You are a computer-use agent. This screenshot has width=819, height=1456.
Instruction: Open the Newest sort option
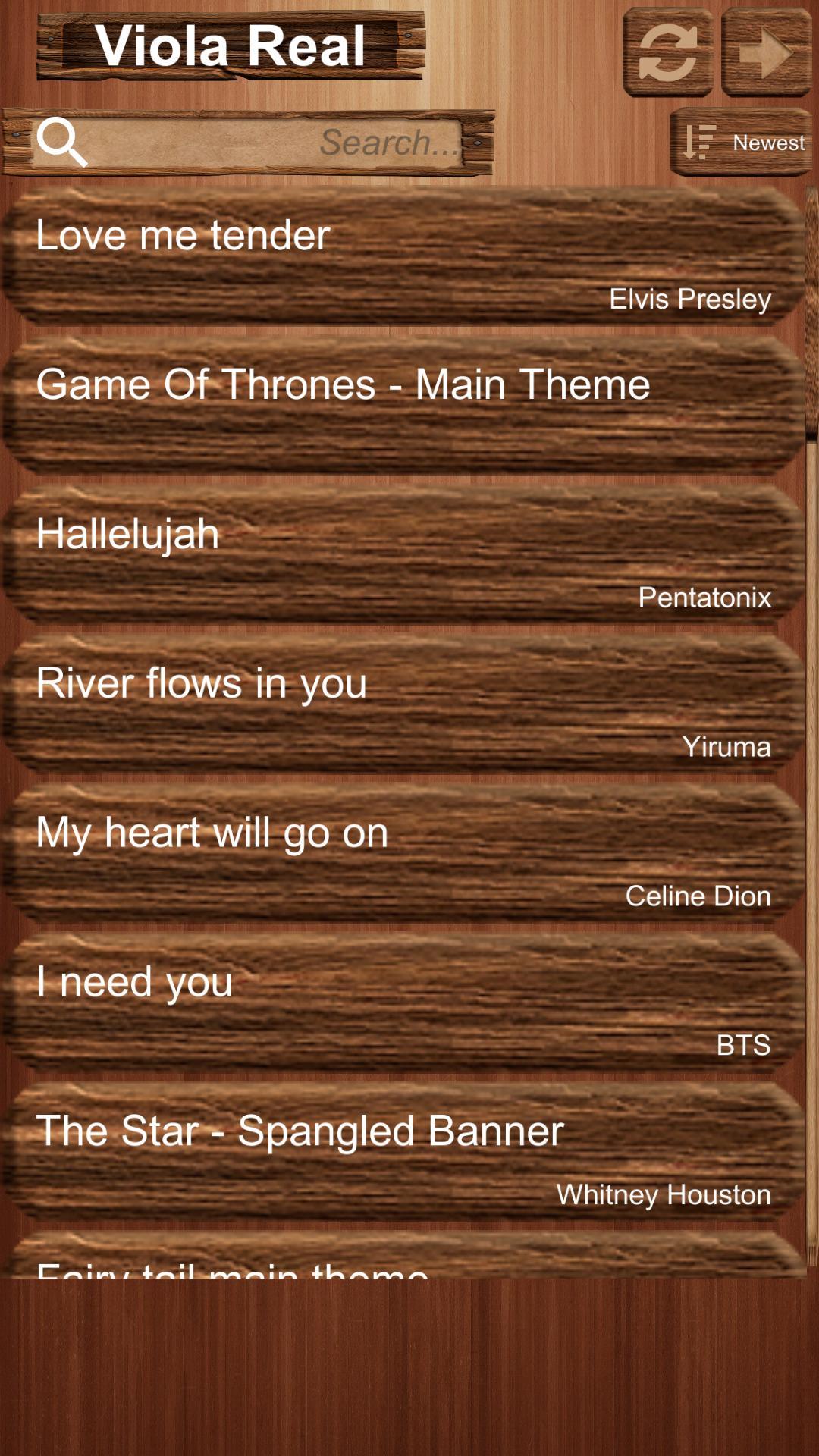point(741,143)
